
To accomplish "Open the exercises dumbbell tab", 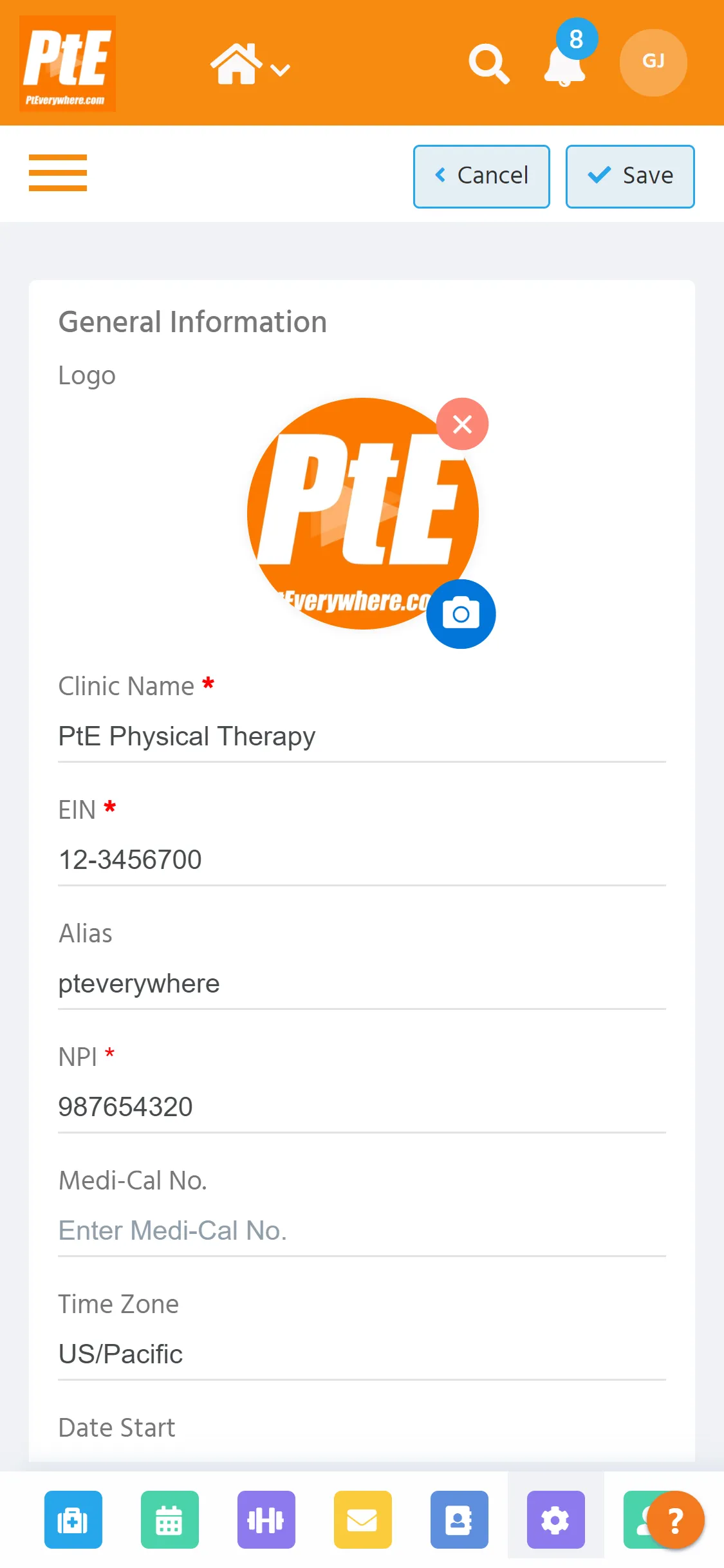I will click(266, 1520).
